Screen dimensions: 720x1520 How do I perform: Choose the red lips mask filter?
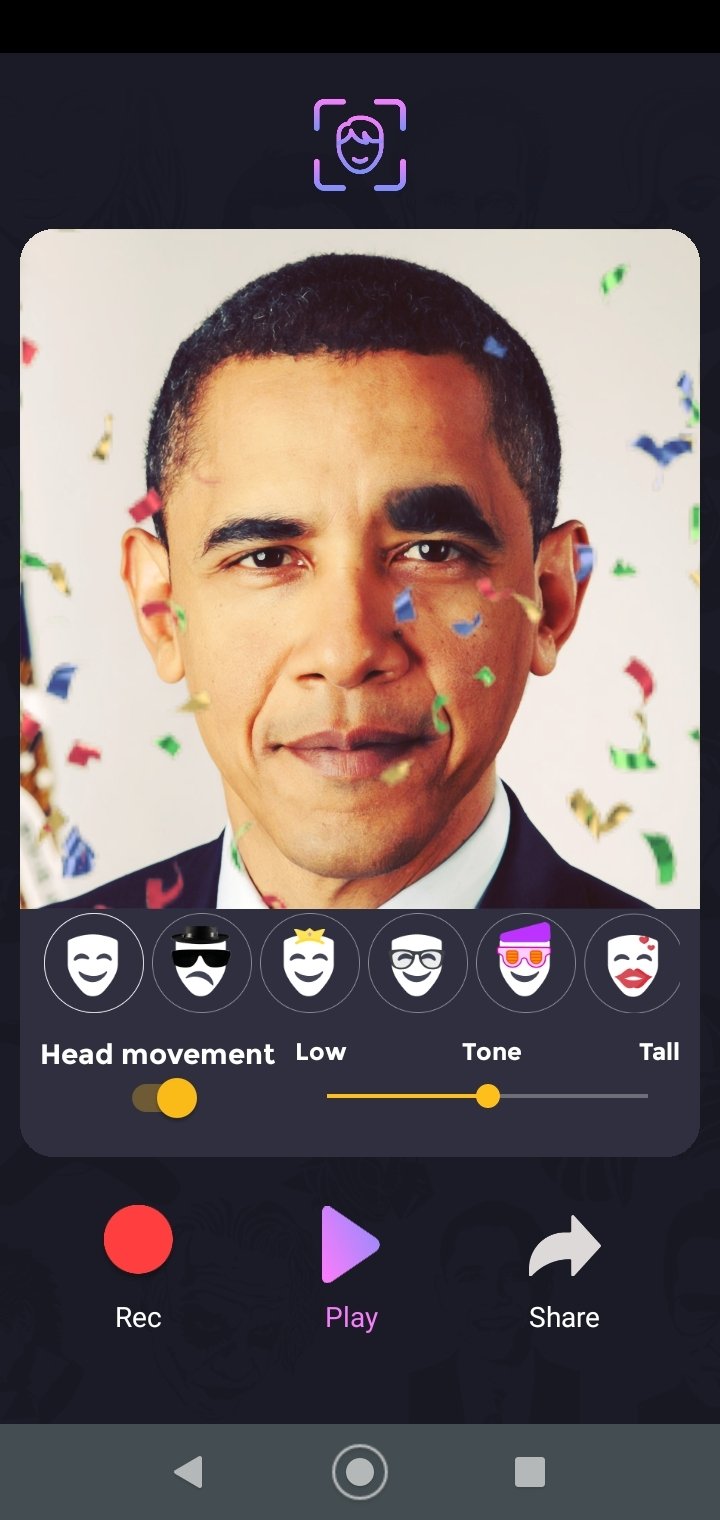[x=632, y=963]
